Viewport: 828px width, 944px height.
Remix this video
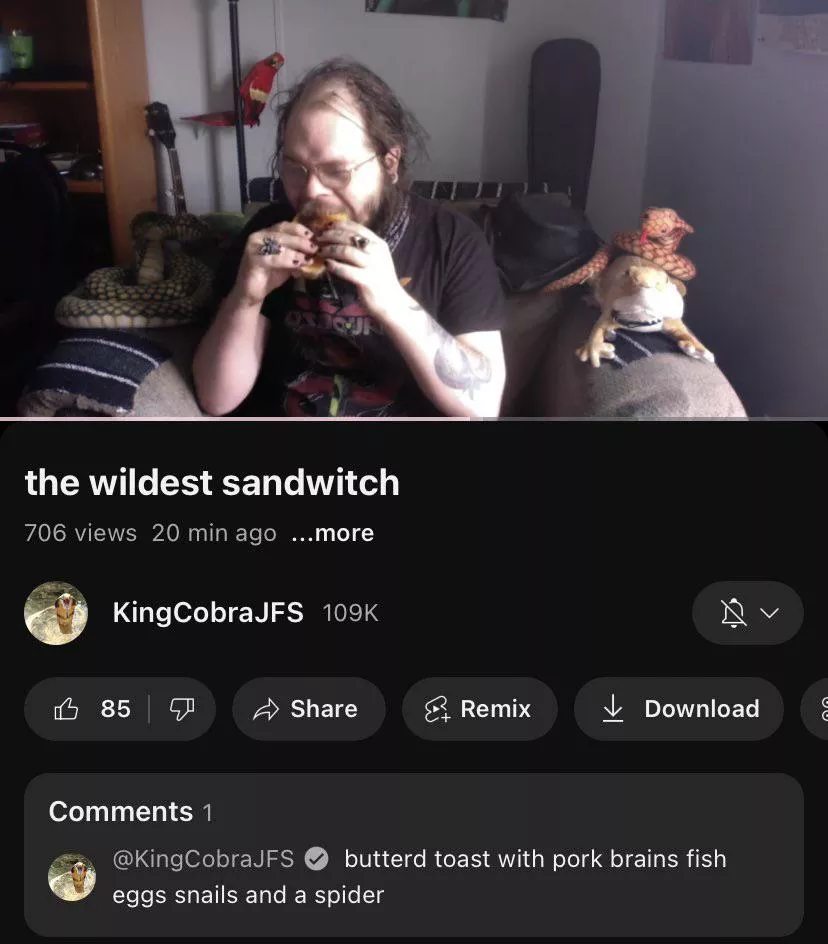click(x=479, y=709)
